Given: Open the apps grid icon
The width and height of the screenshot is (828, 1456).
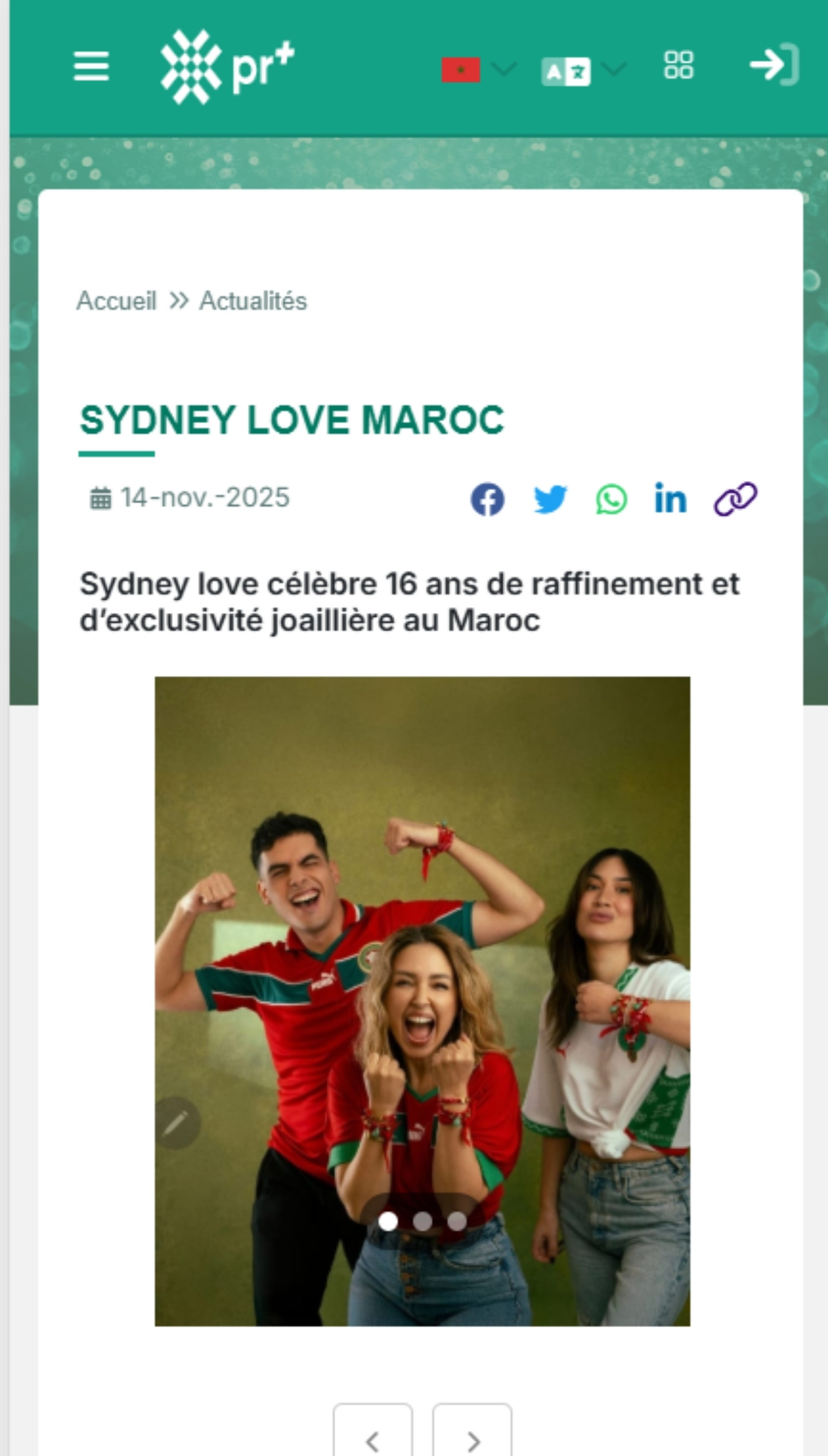Looking at the screenshot, I should [678, 66].
